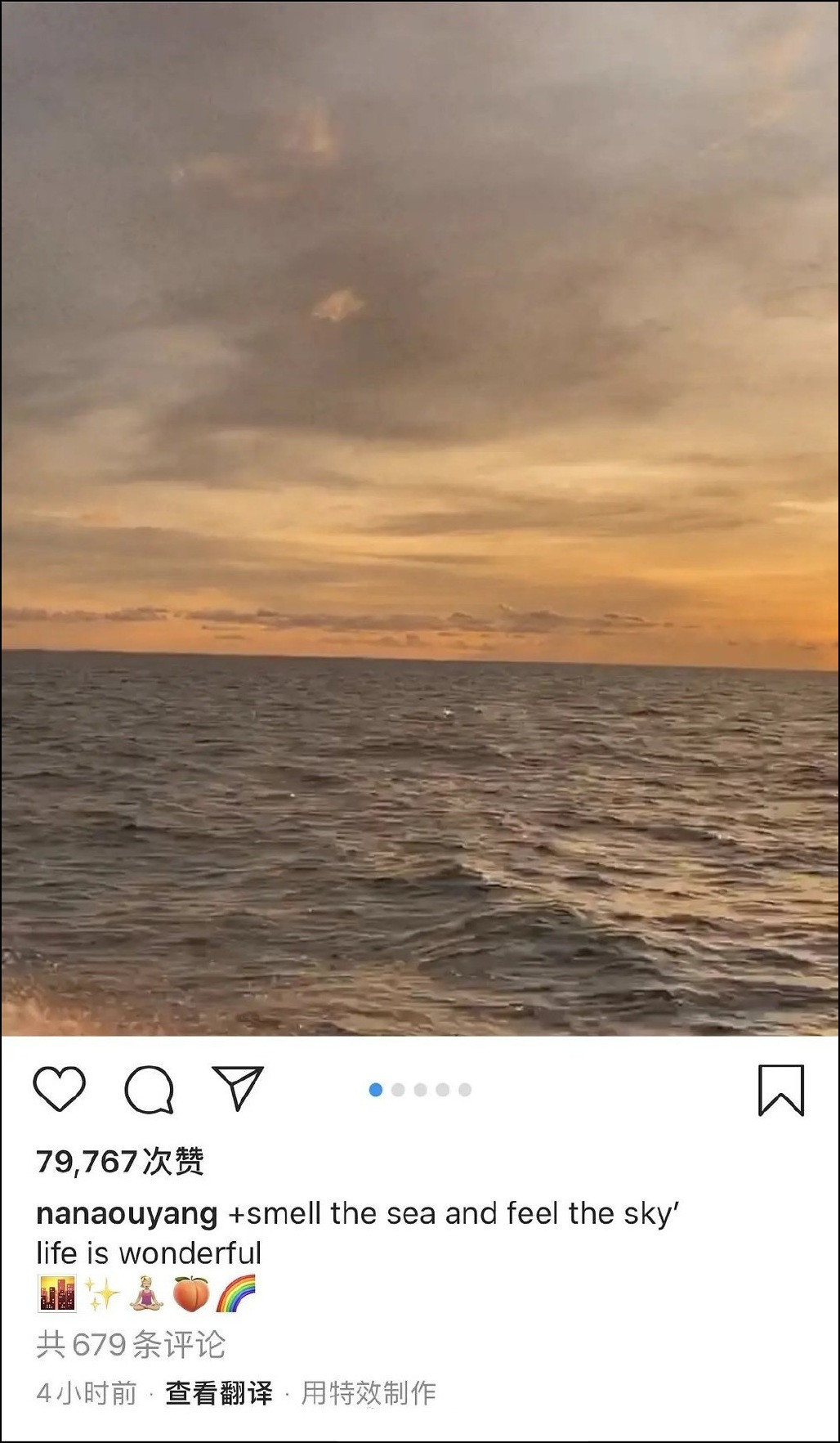Bookmark this post
The image size is (840, 1443).
pos(781,1090)
